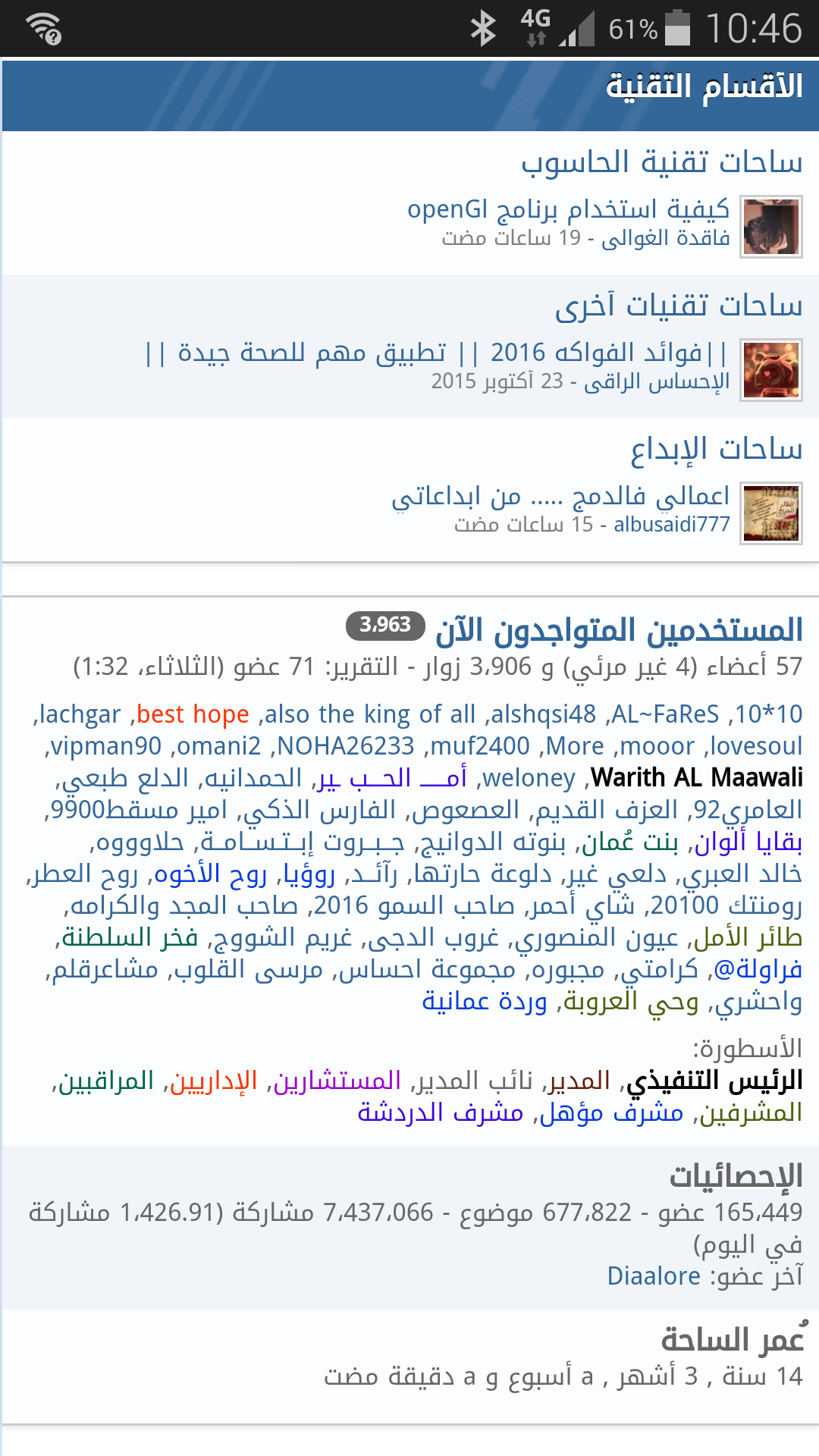Viewport: 819px width, 1456px height.
Task: Open the الرئيس التنفيذي legend group
Action: click(x=715, y=1081)
